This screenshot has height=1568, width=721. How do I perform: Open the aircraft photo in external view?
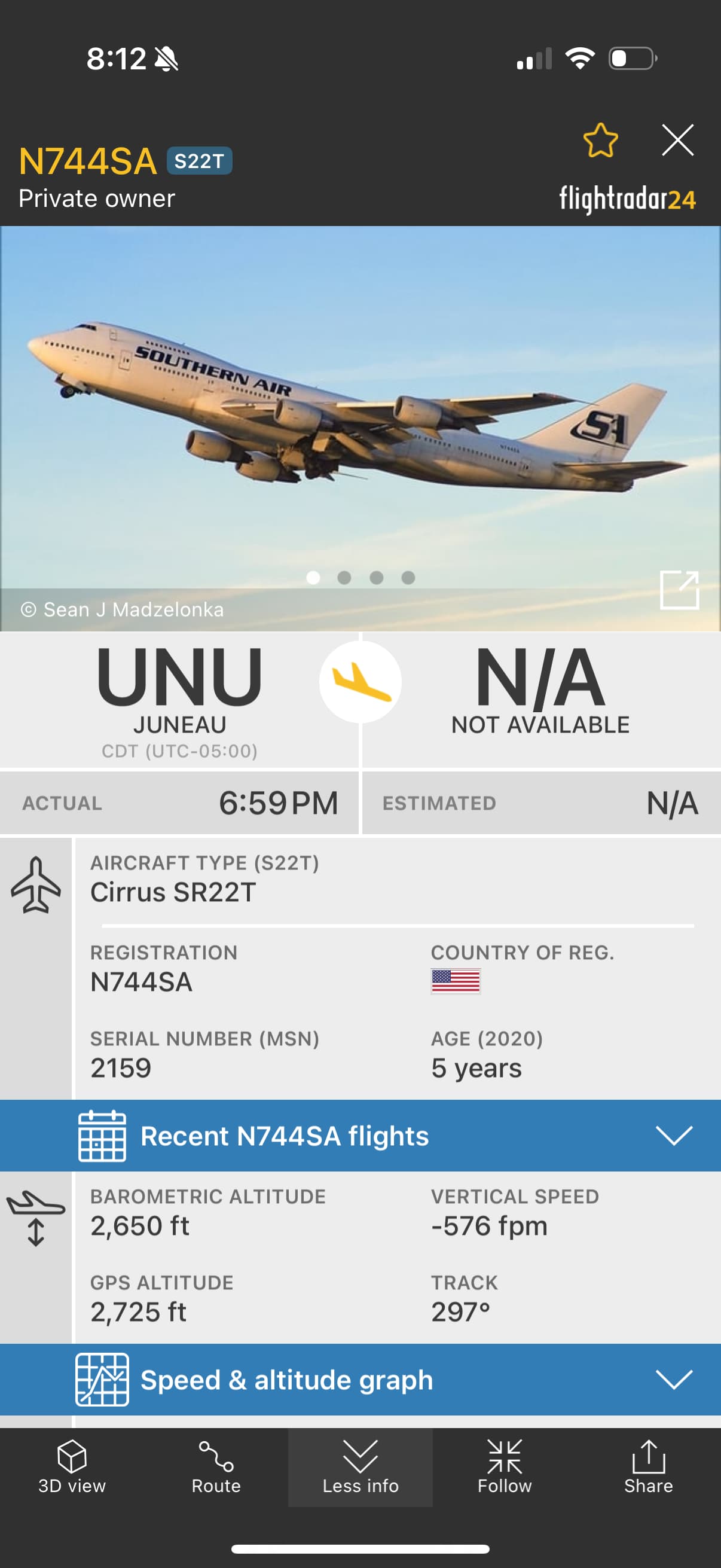coord(679,589)
